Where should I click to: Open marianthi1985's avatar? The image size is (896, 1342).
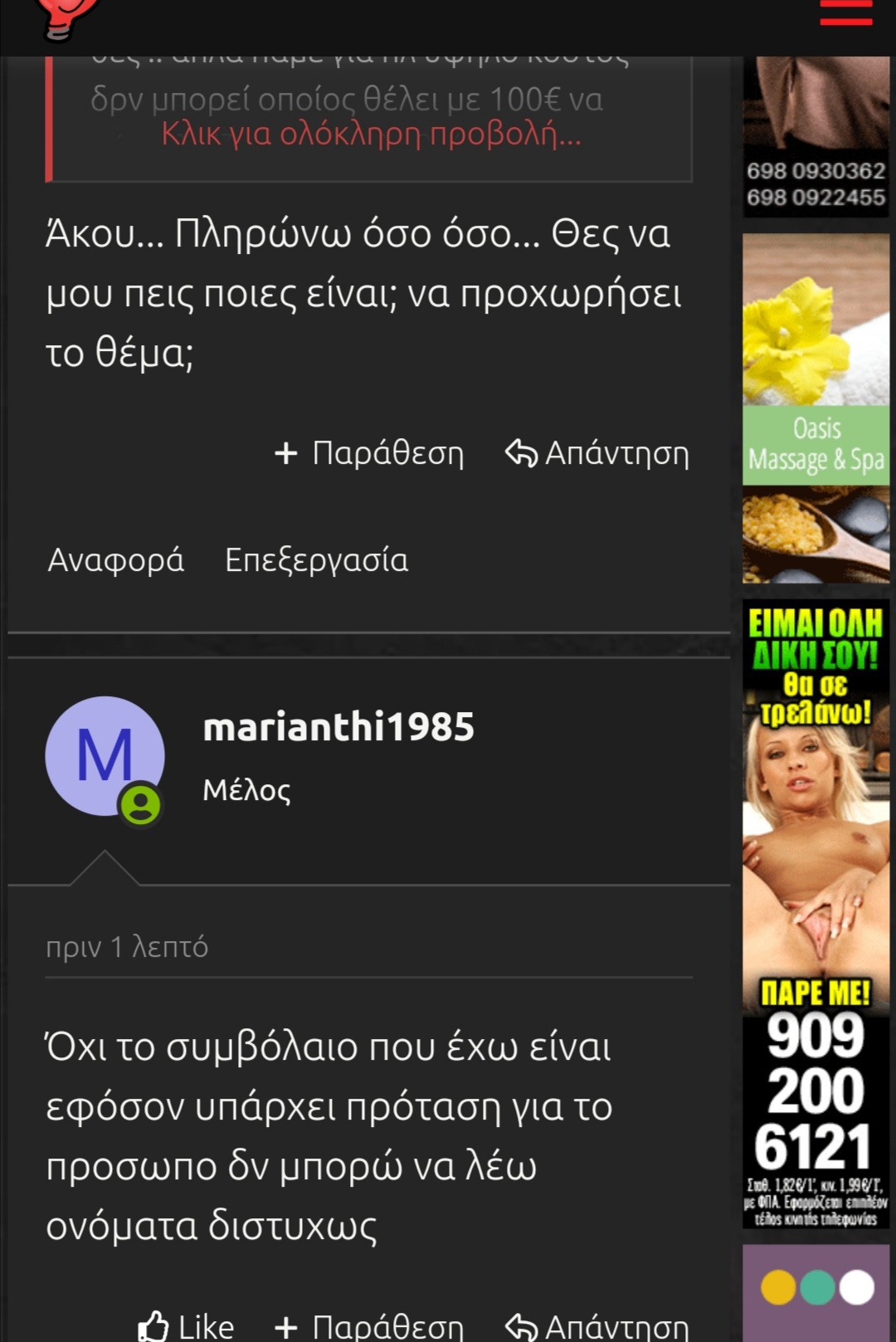(105, 756)
